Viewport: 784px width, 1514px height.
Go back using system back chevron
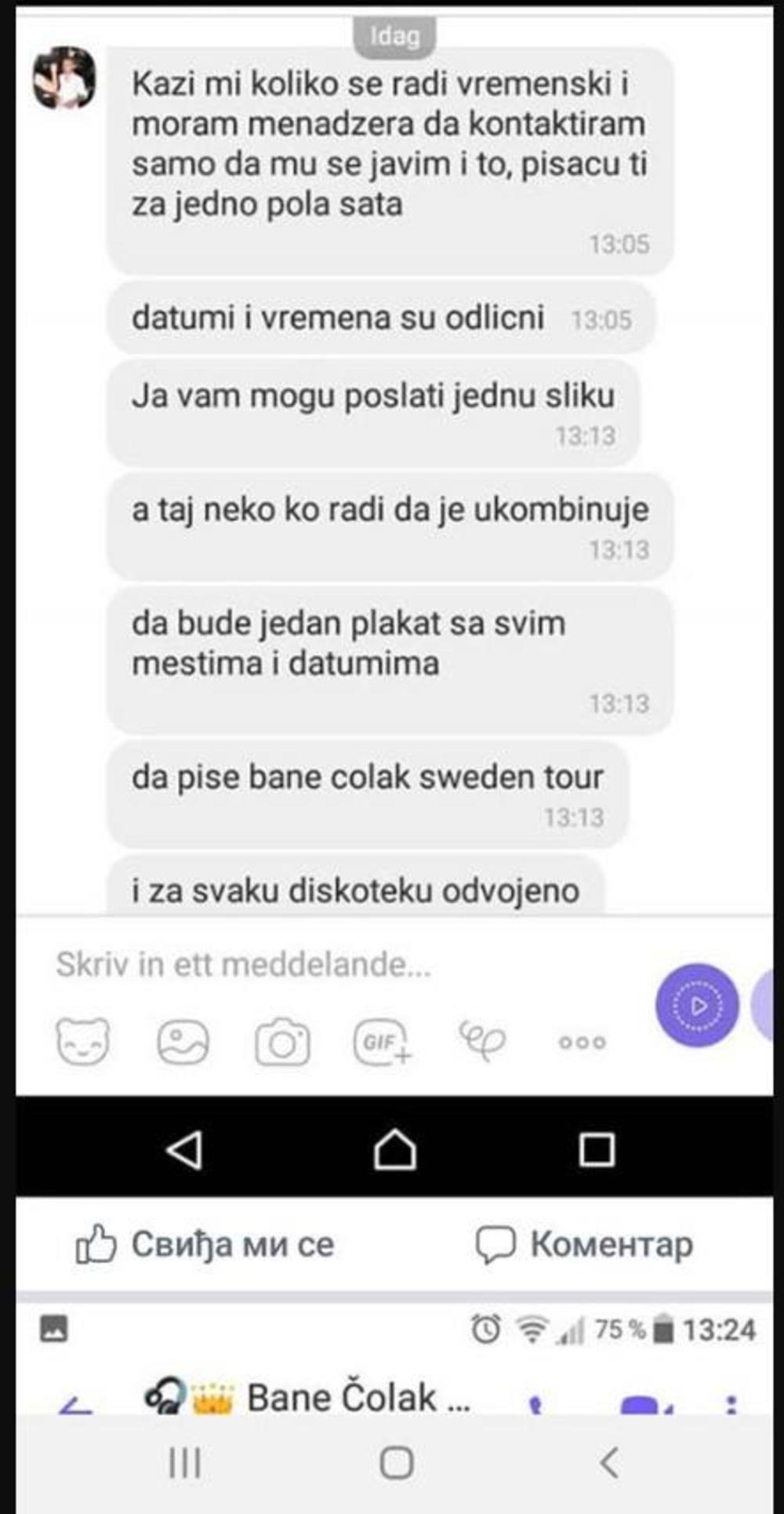(x=609, y=1463)
